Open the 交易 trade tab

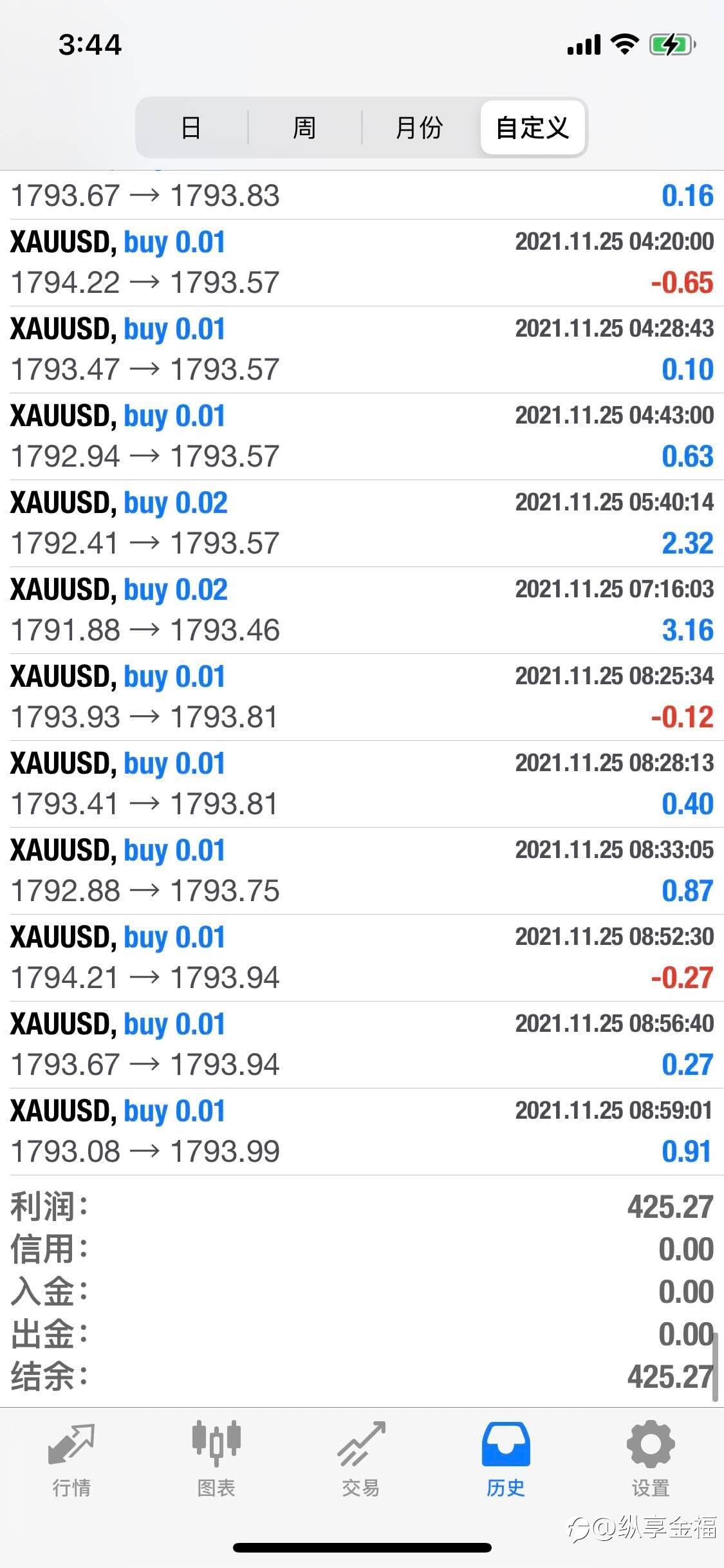(x=361, y=1460)
